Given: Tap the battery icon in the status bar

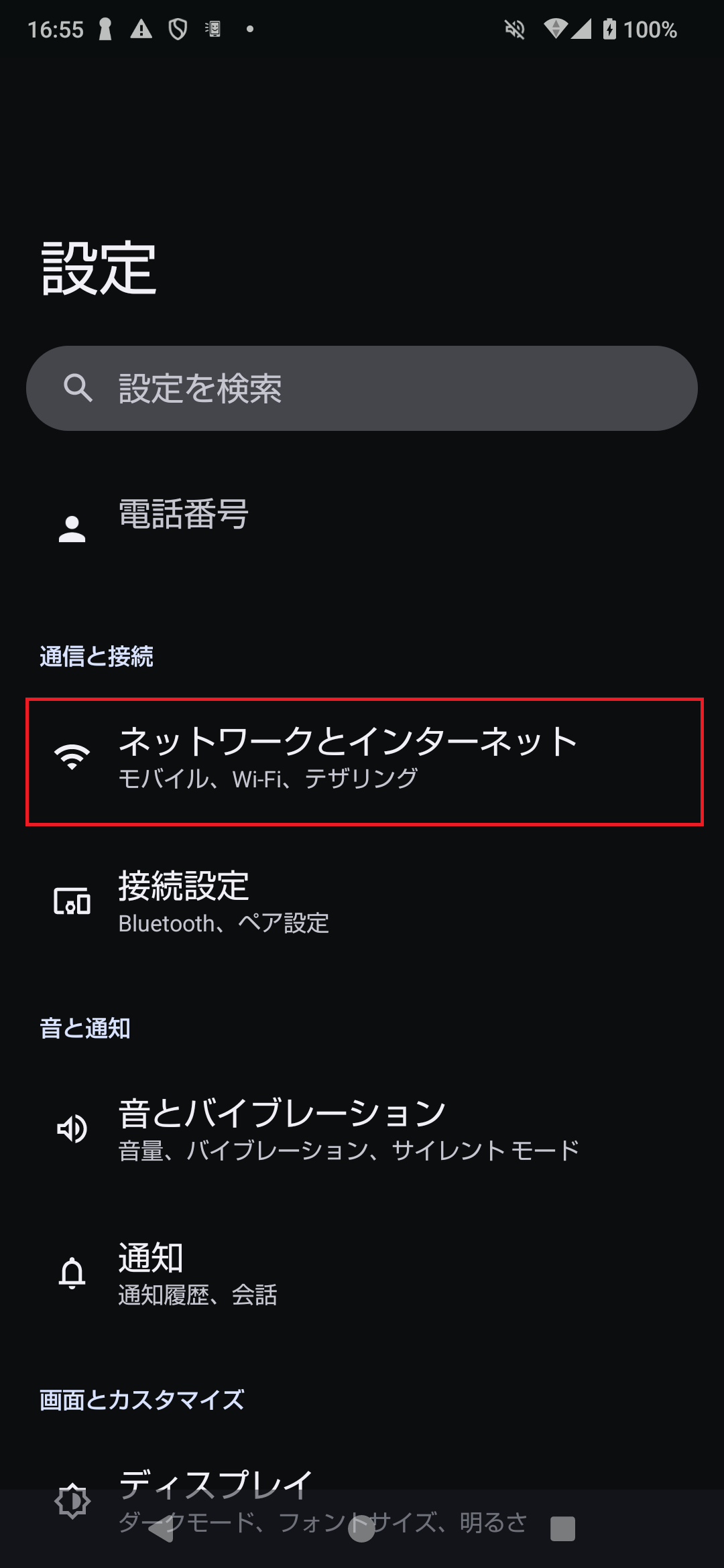Looking at the screenshot, I should pyautogui.click(x=611, y=30).
